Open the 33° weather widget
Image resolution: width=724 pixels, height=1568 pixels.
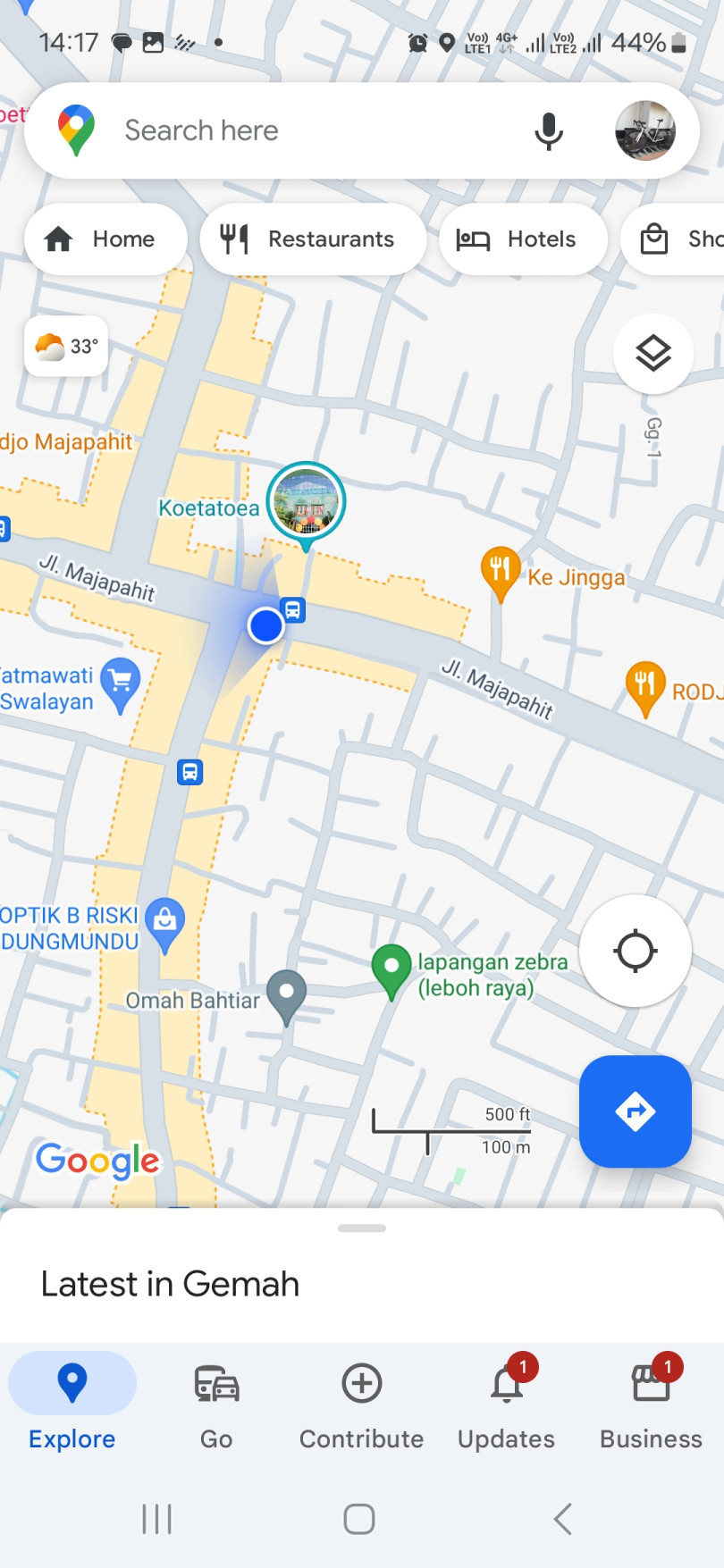click(x=66, y=346)
